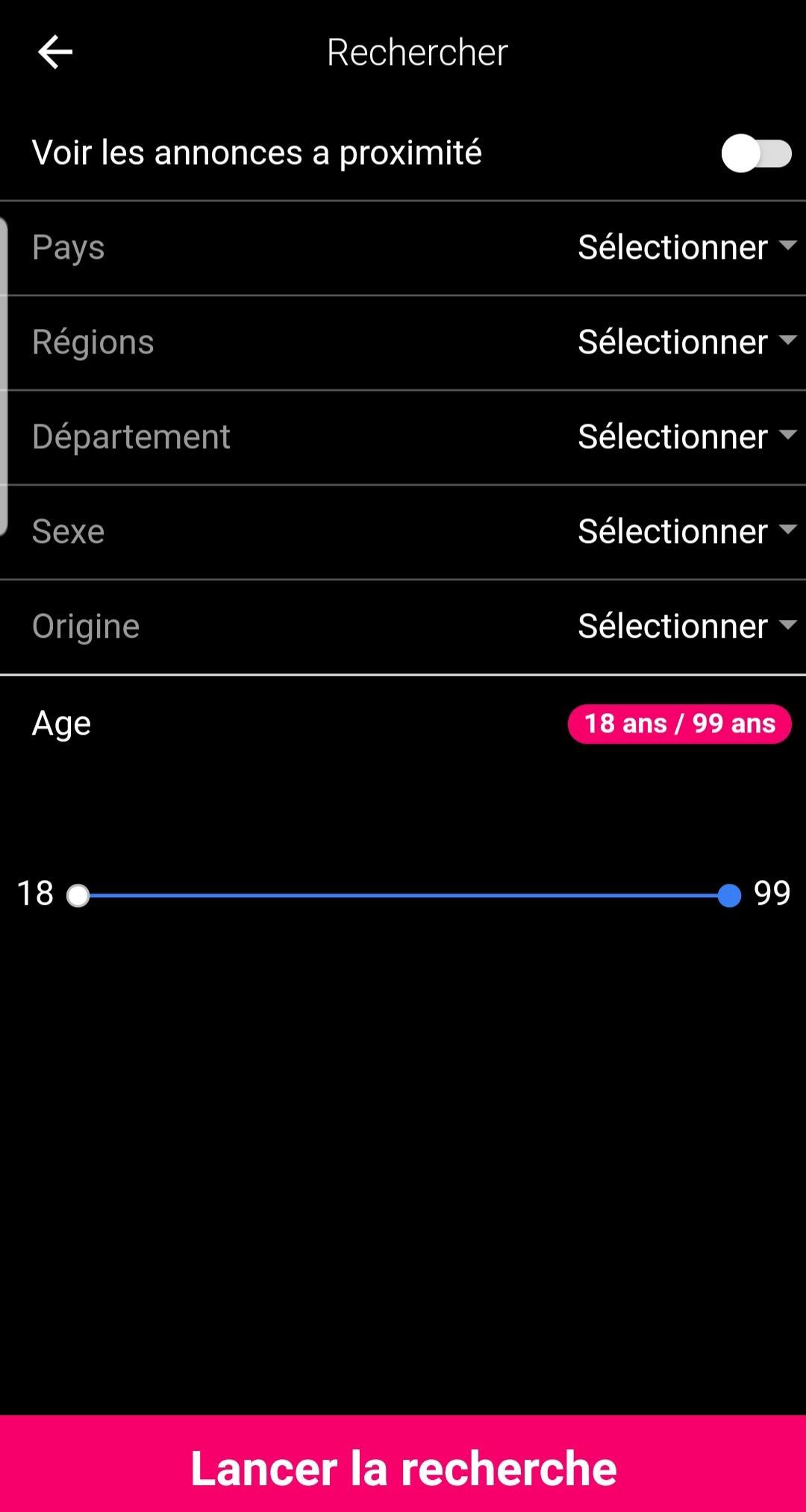Launch search with Lancer la recherche

(403, 1467)
